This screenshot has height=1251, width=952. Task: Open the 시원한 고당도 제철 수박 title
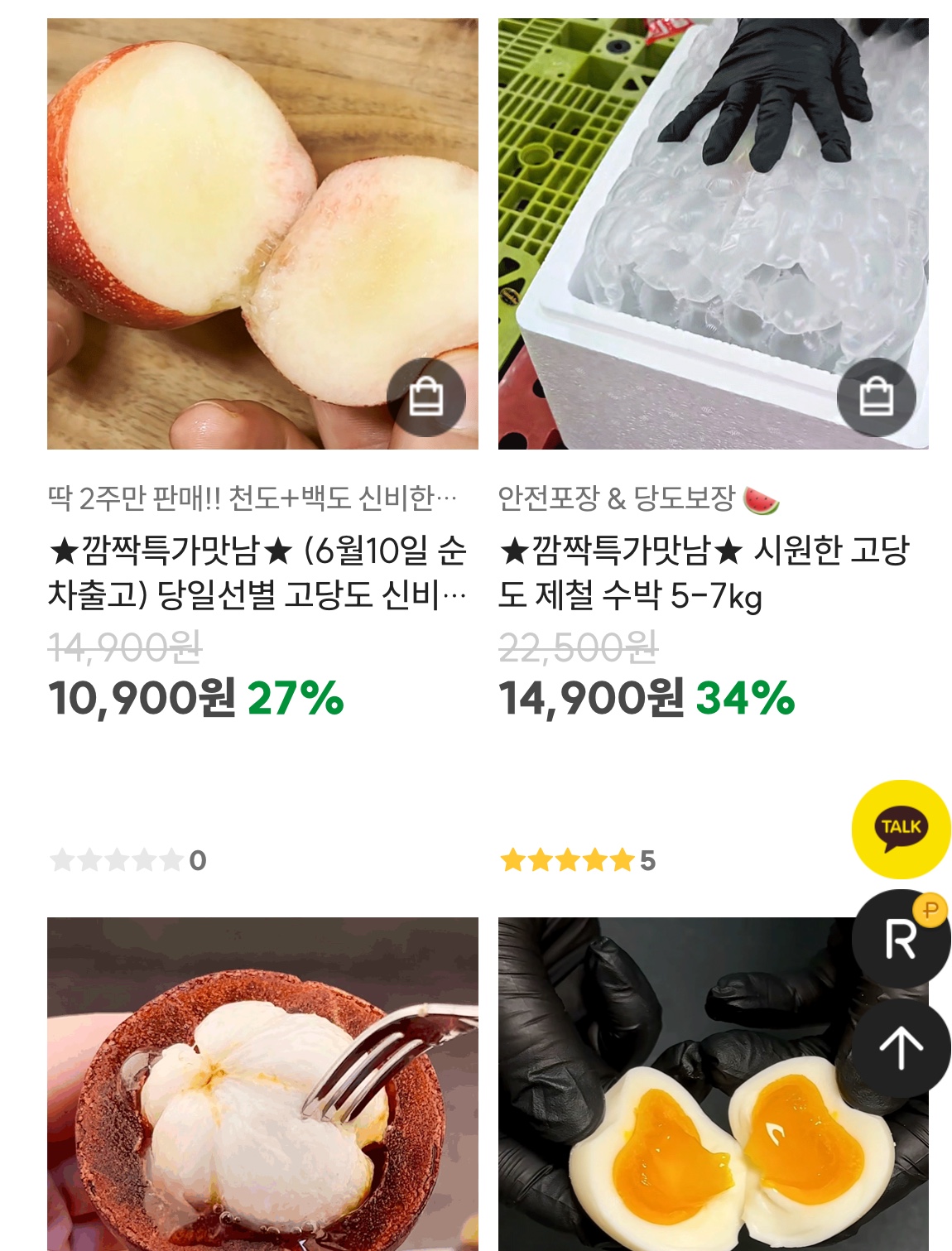point(704,573)
